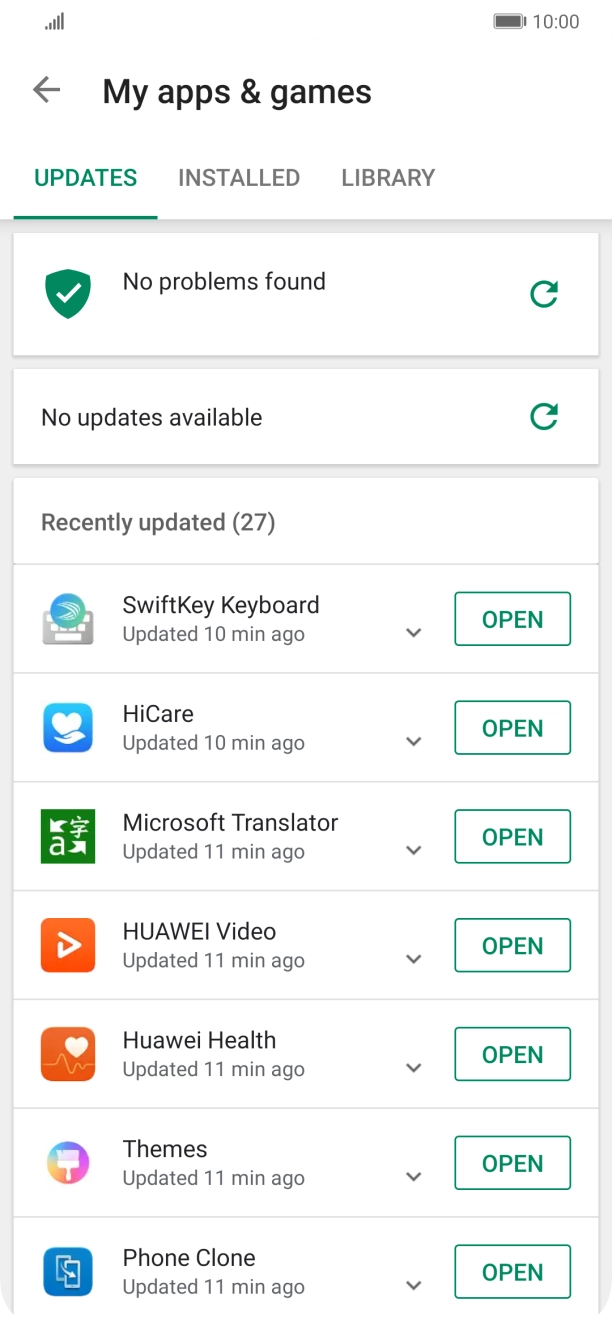Image resolution: width=612 pixels, height=1326 pixels.
Task: Go back using the arrow icon
Action: [x=46, y=90]
